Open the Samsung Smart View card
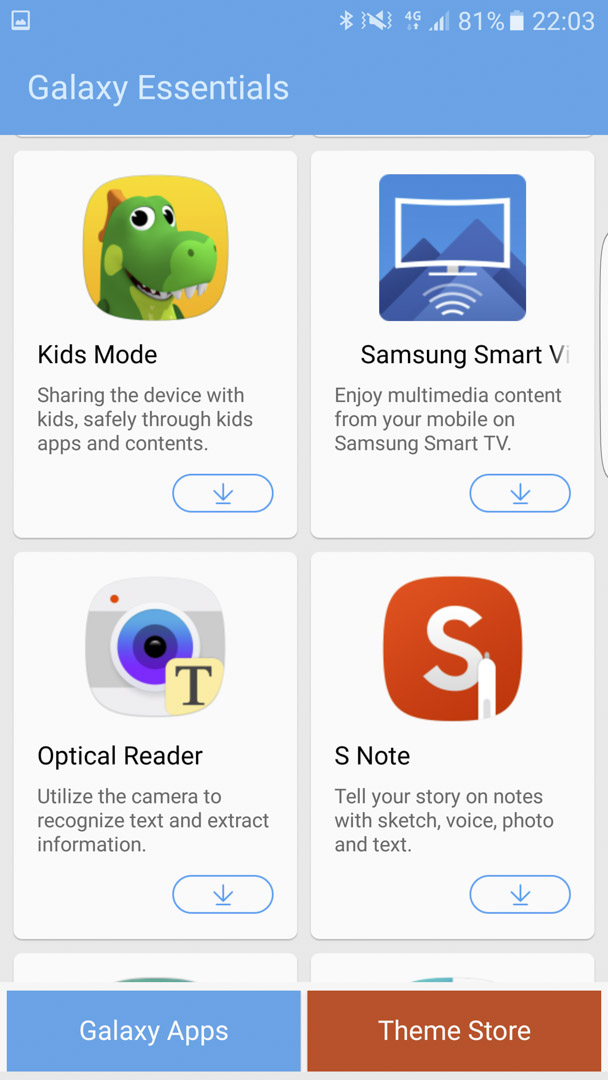608x1080 pixels. (452, 344)
